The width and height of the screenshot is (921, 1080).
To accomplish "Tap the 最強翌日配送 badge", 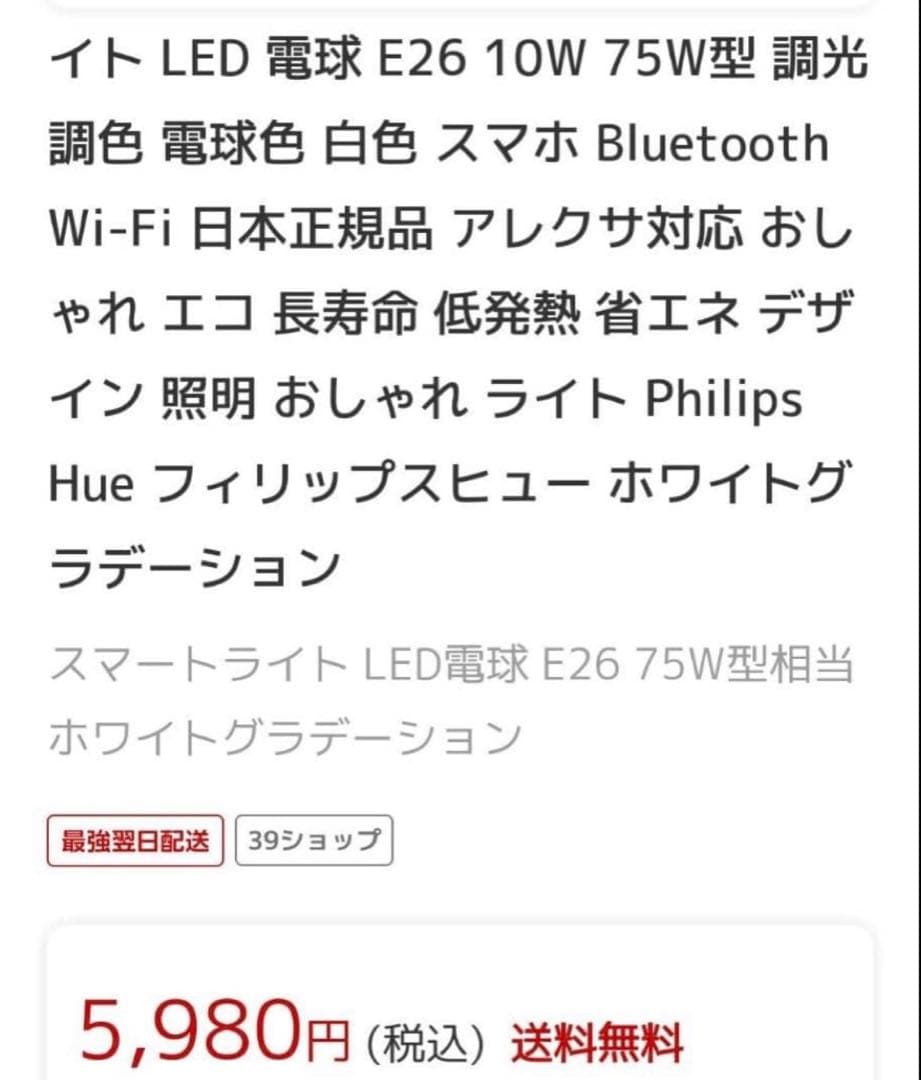I will point(135,841).
